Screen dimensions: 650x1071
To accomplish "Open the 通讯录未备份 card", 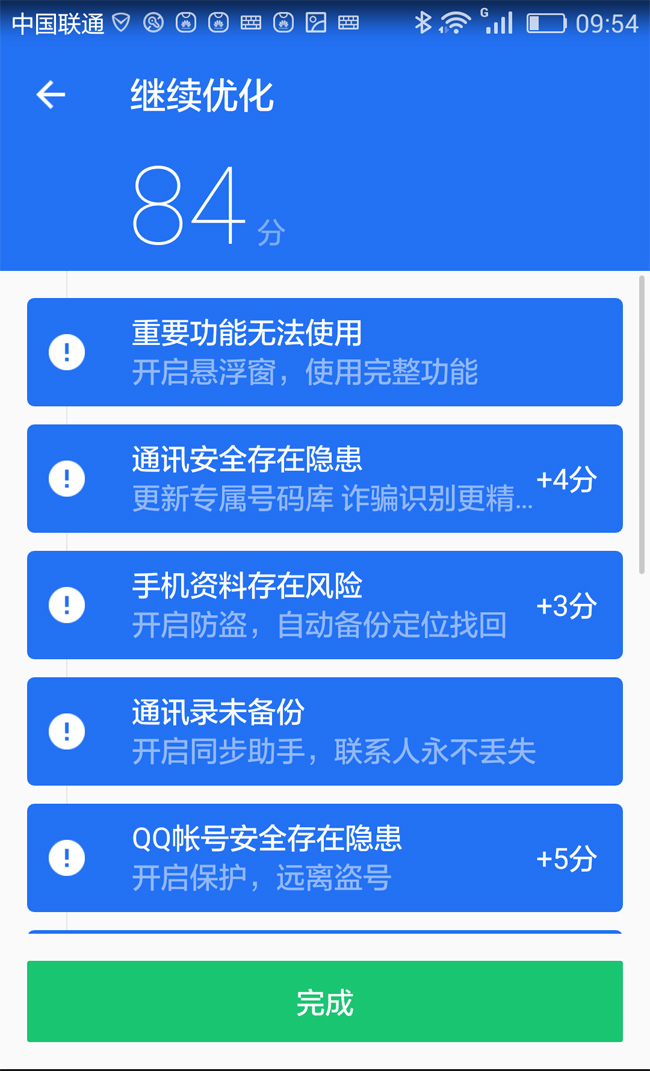I will pyautogui.click(x=325, y=732).
